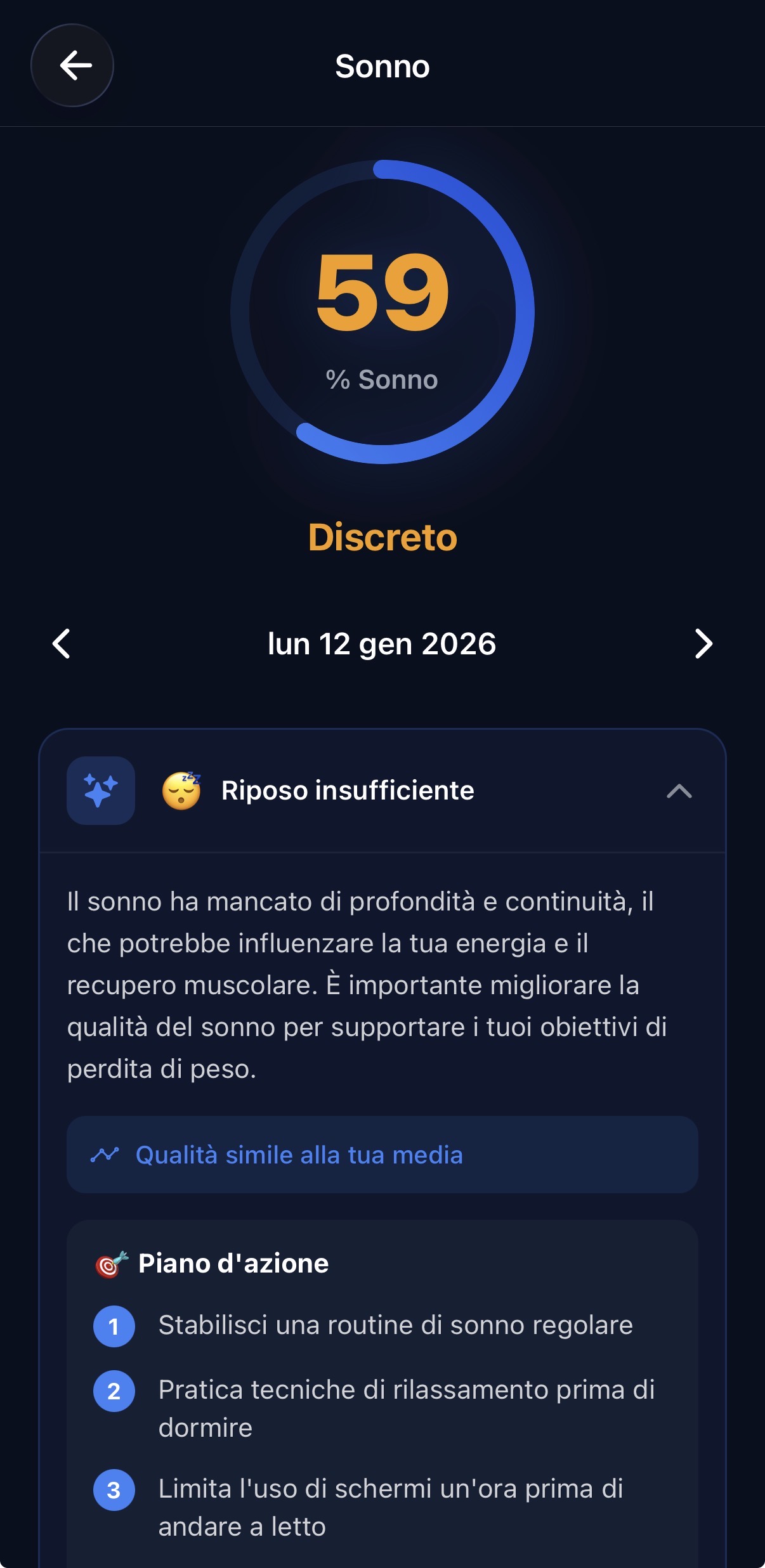Select the Sonno title in the header
The height and width of the screenshot is (1568, 765).
point(382,65)
